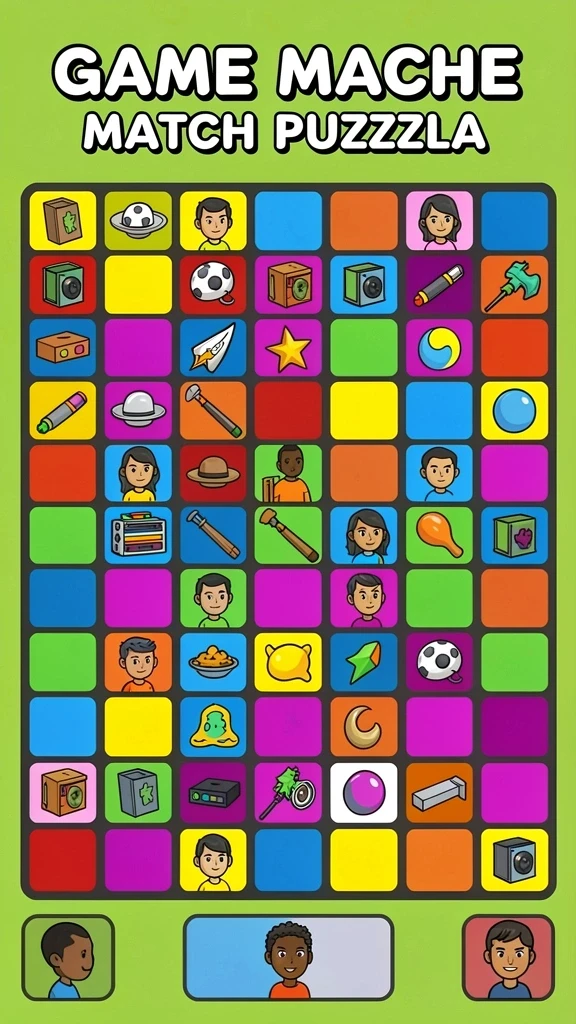Select the green slime blob tile

point(213,726)
